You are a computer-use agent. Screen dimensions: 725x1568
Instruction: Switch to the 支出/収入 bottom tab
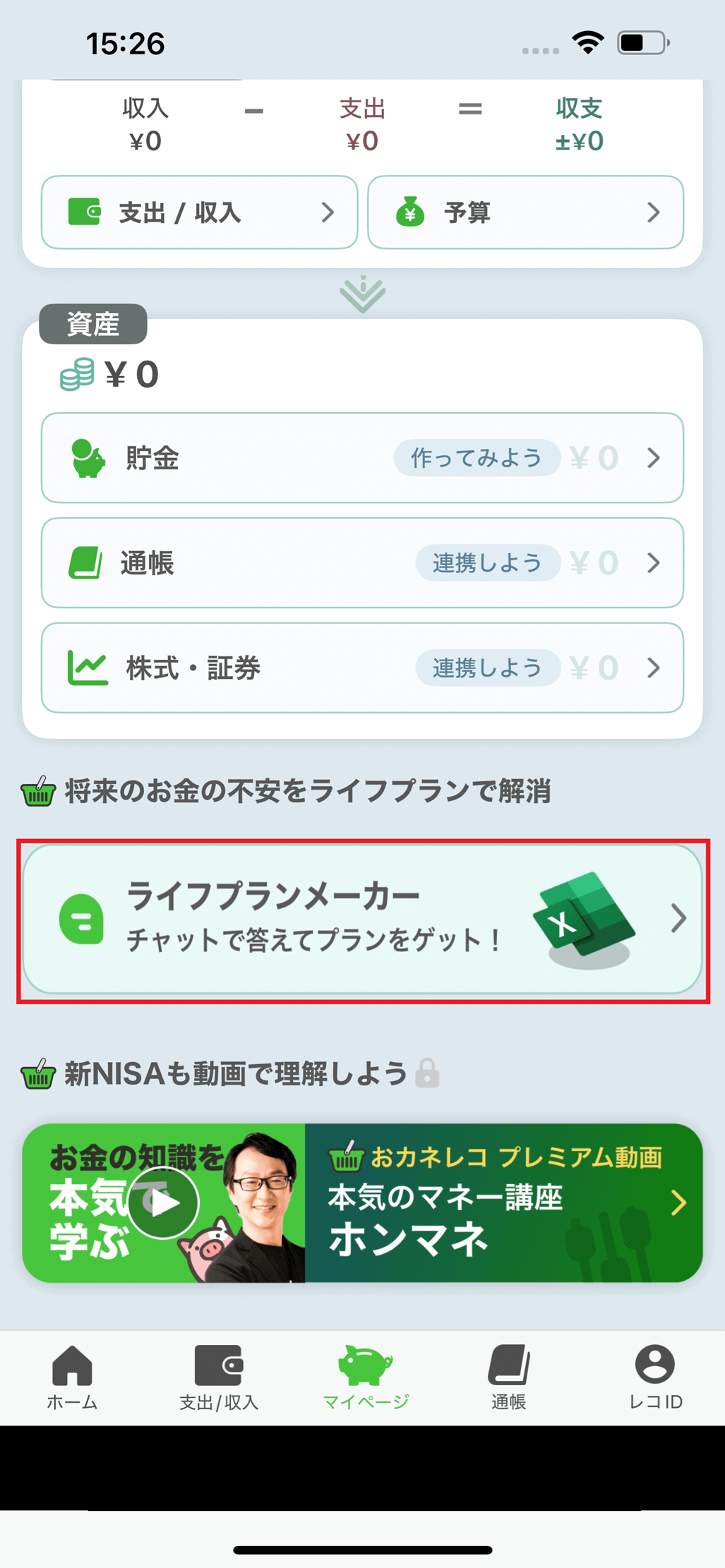point(218,1377)
